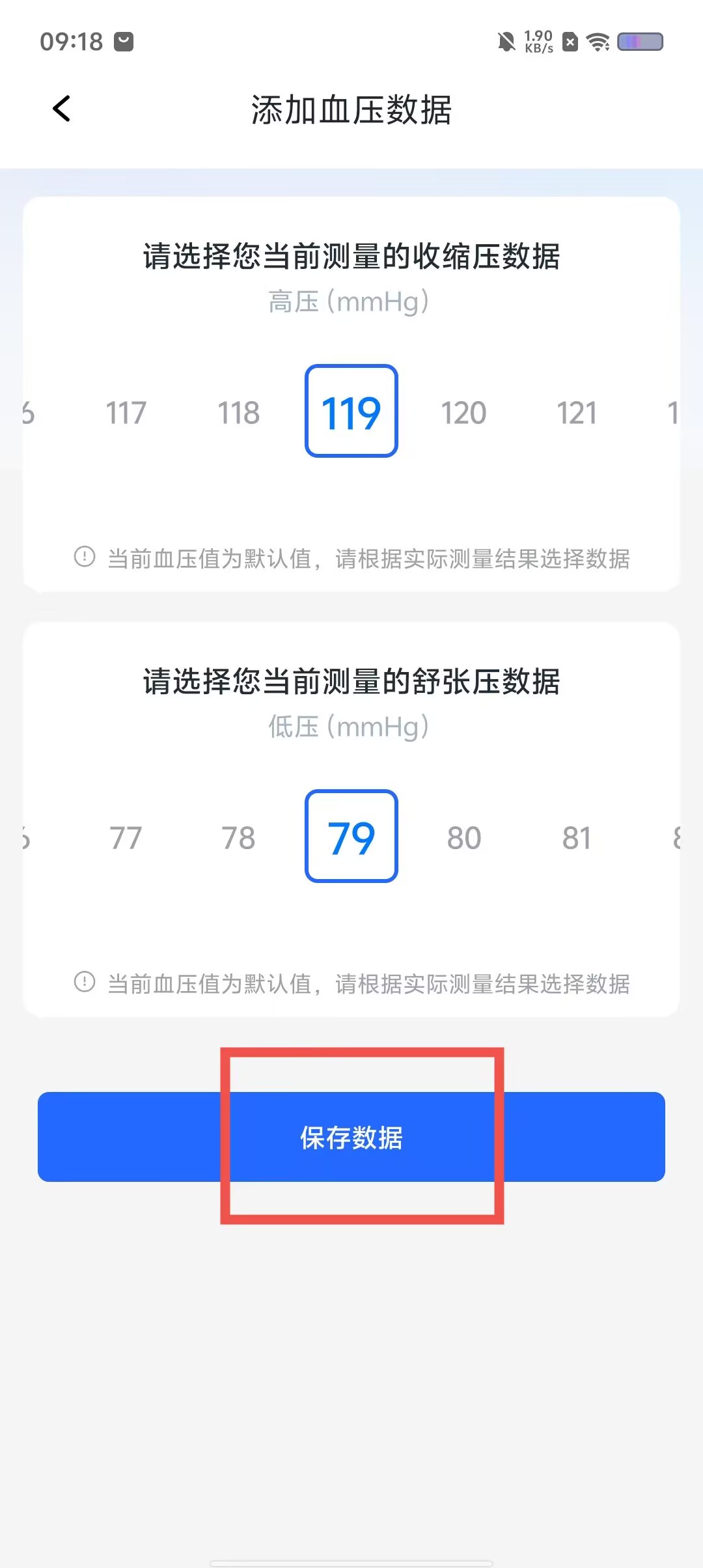Select 77 as the 舒张压 value
This screenshot has width=703, height=1568.
point(126,837)
